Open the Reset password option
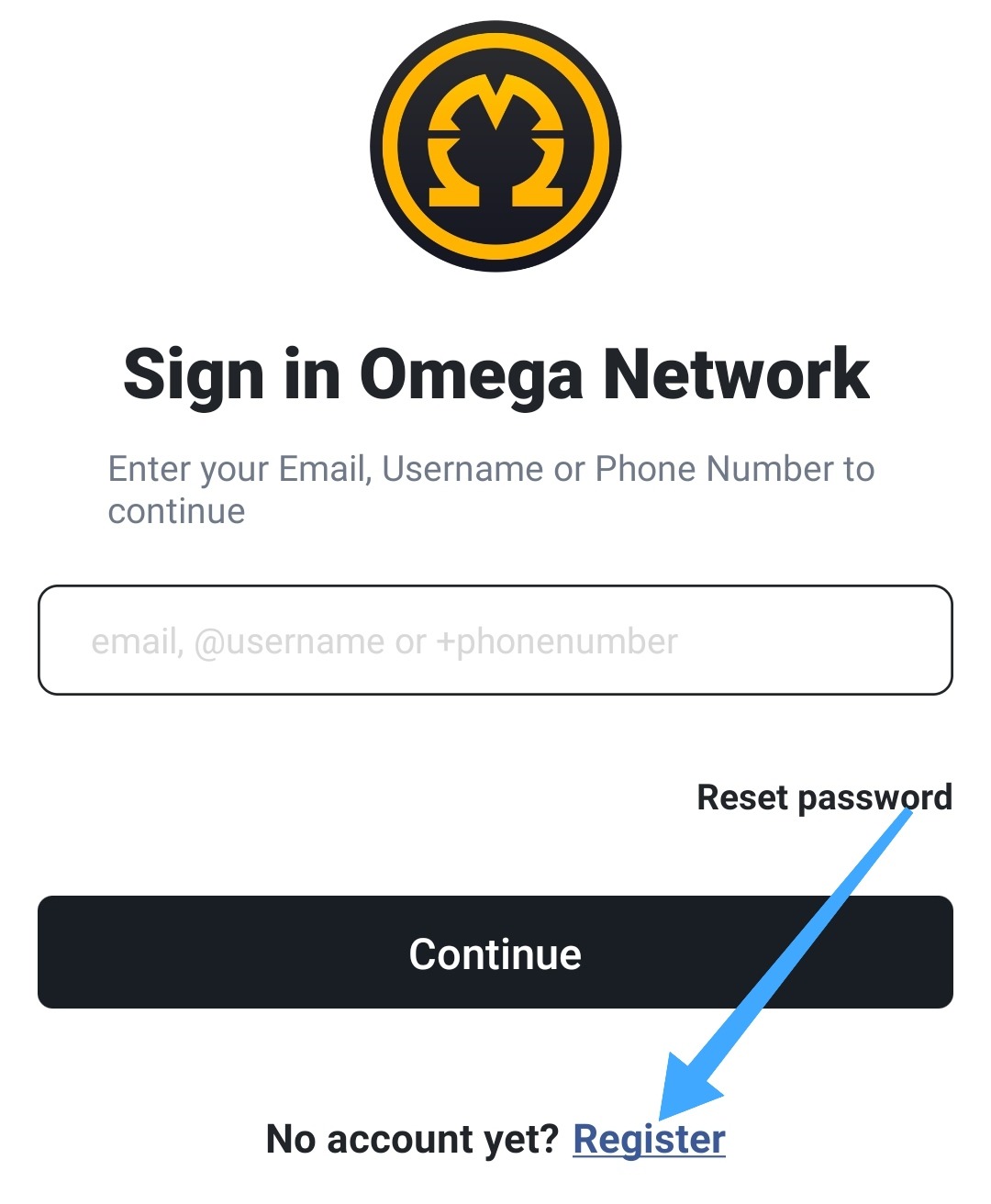 point(823,797)
